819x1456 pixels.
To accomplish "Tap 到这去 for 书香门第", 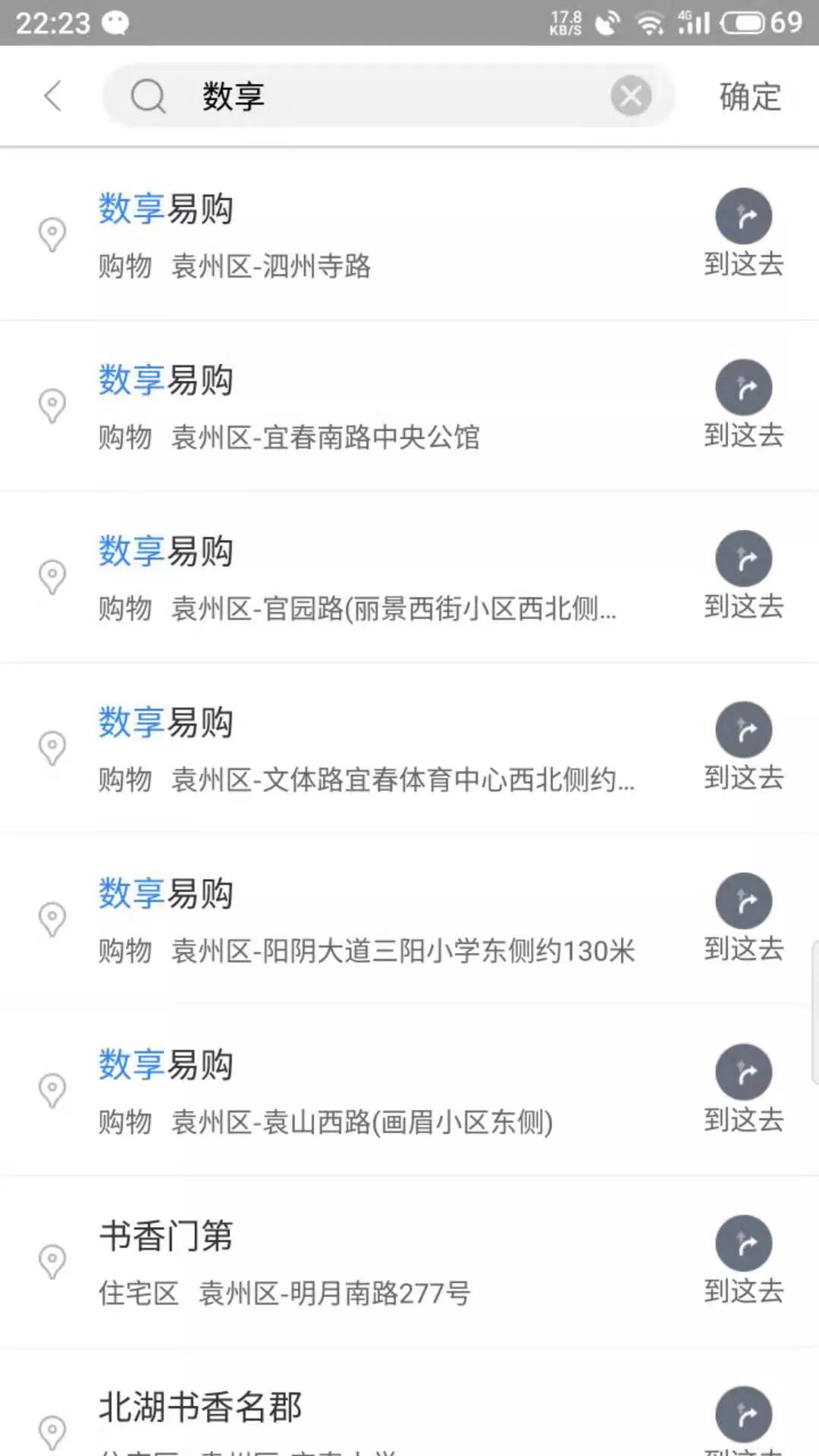I will click(743, 1261).
